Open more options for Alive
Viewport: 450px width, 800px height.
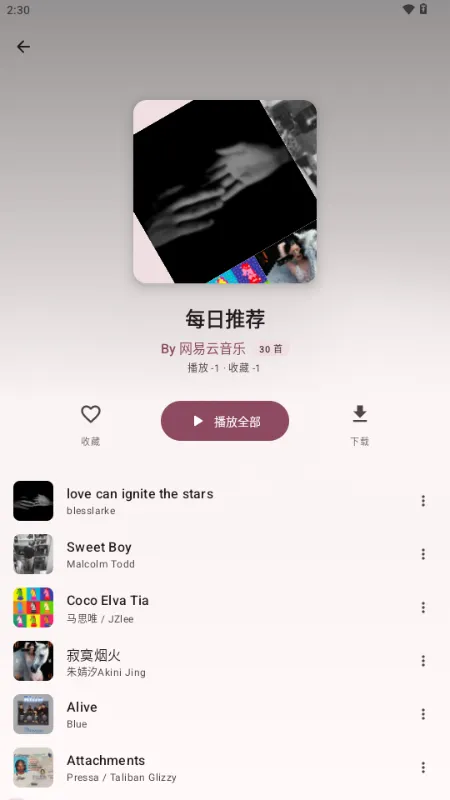click(x=423, y=714)
